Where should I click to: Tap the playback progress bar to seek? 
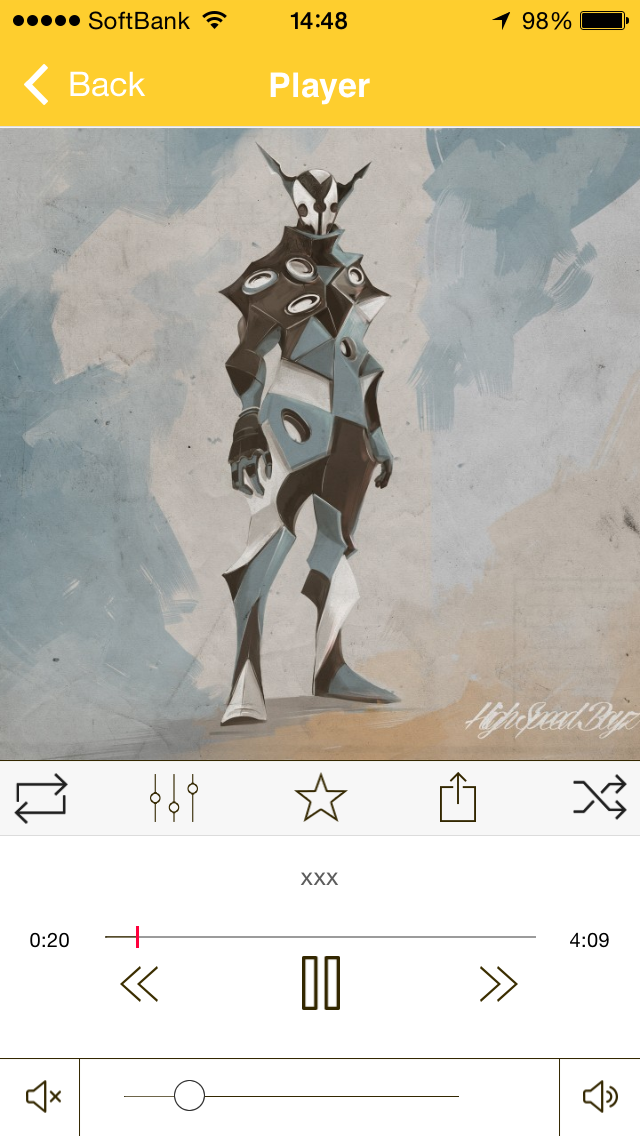320,937
